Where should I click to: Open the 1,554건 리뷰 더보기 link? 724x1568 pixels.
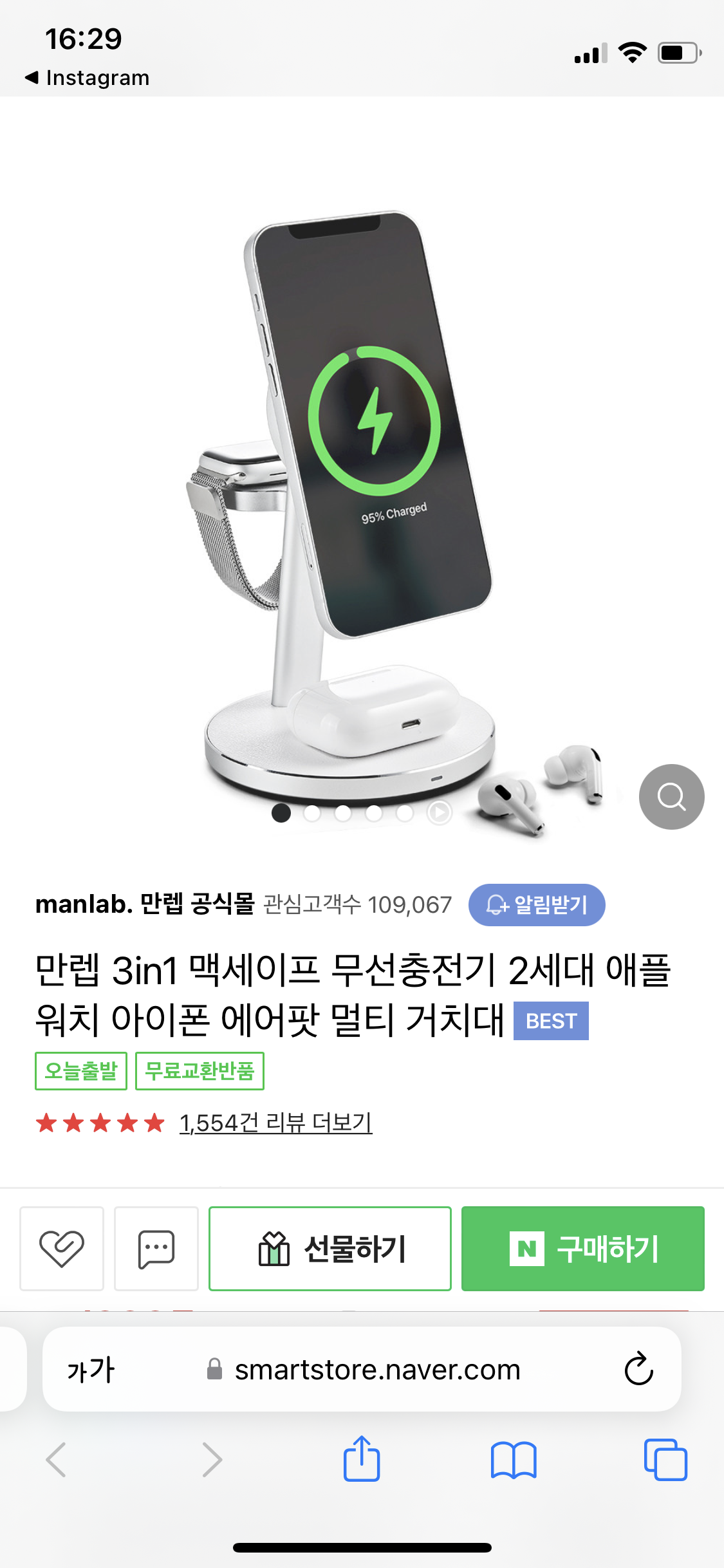point(275,1123)
